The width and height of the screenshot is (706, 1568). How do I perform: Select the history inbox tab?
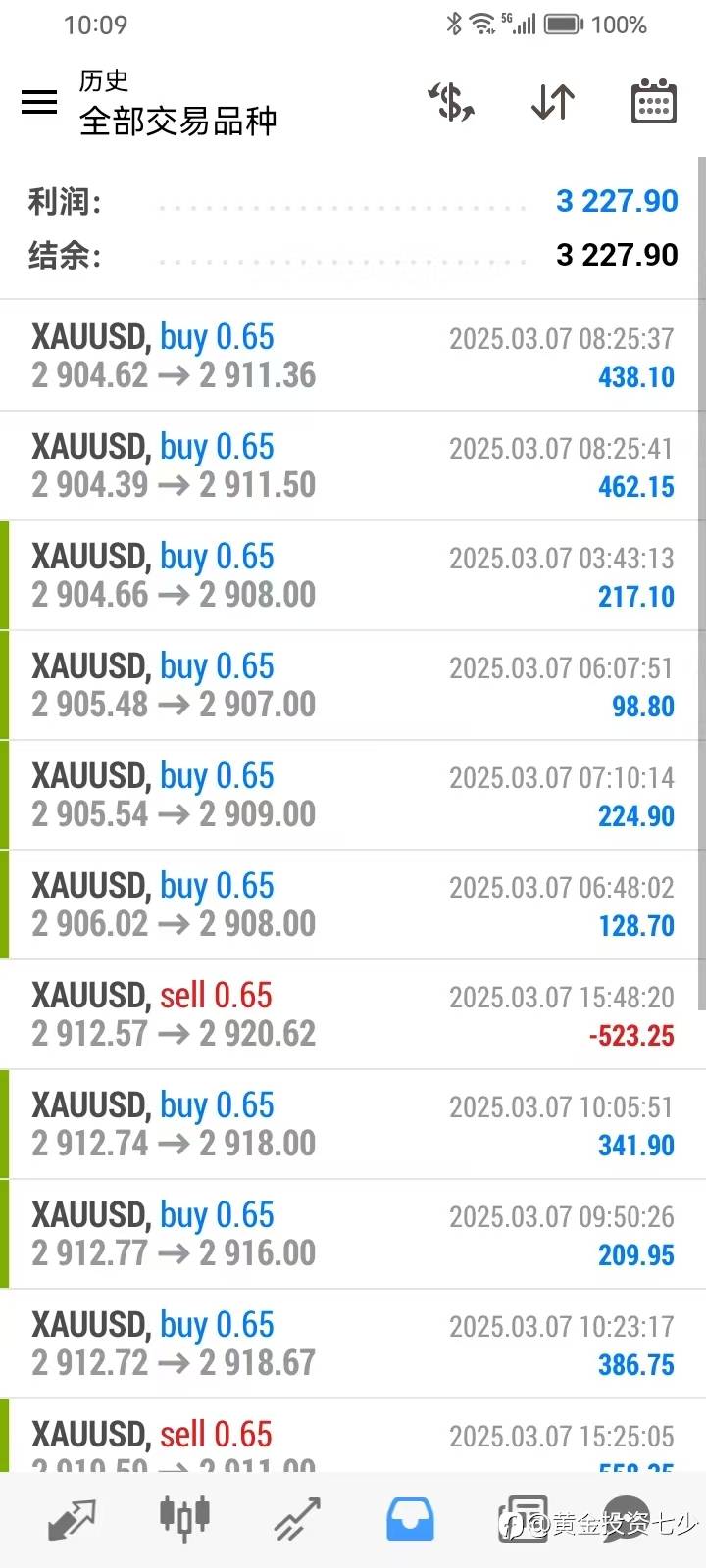(410, 1519)
